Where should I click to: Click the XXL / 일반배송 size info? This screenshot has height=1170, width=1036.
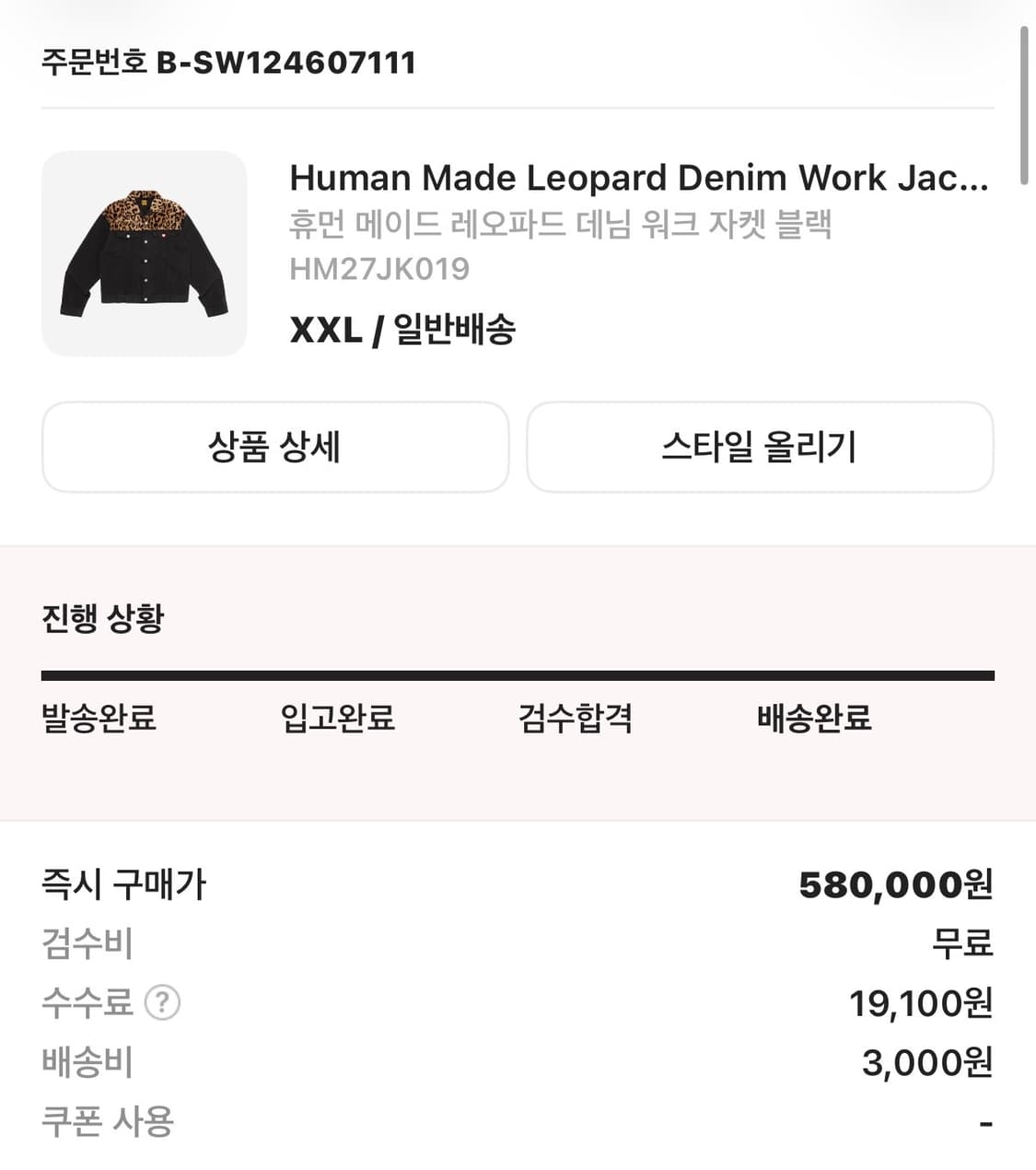(x=404, y=330)
